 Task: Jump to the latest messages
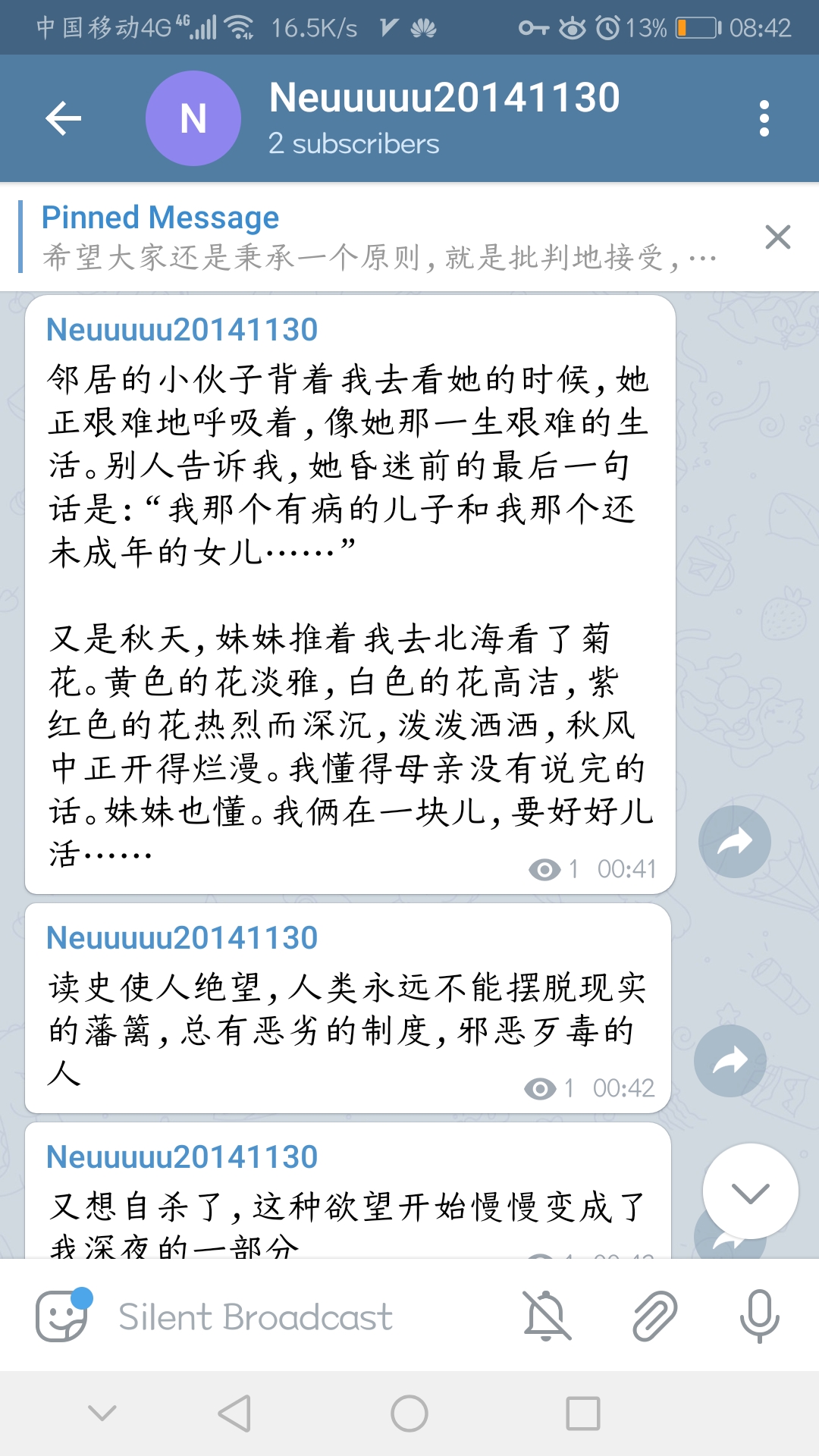click(x=750, y=1191)
